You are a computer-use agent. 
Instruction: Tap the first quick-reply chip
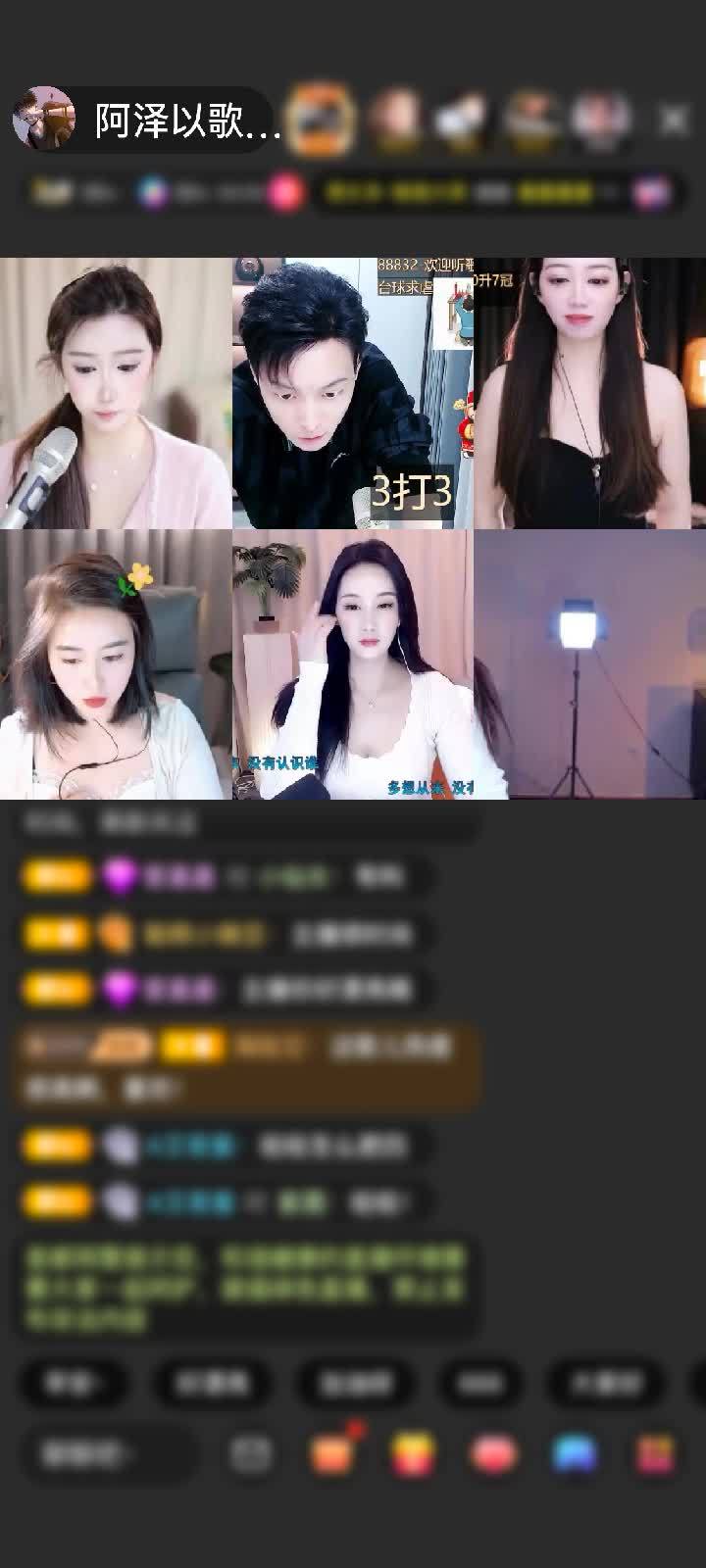click(72, 1383)
